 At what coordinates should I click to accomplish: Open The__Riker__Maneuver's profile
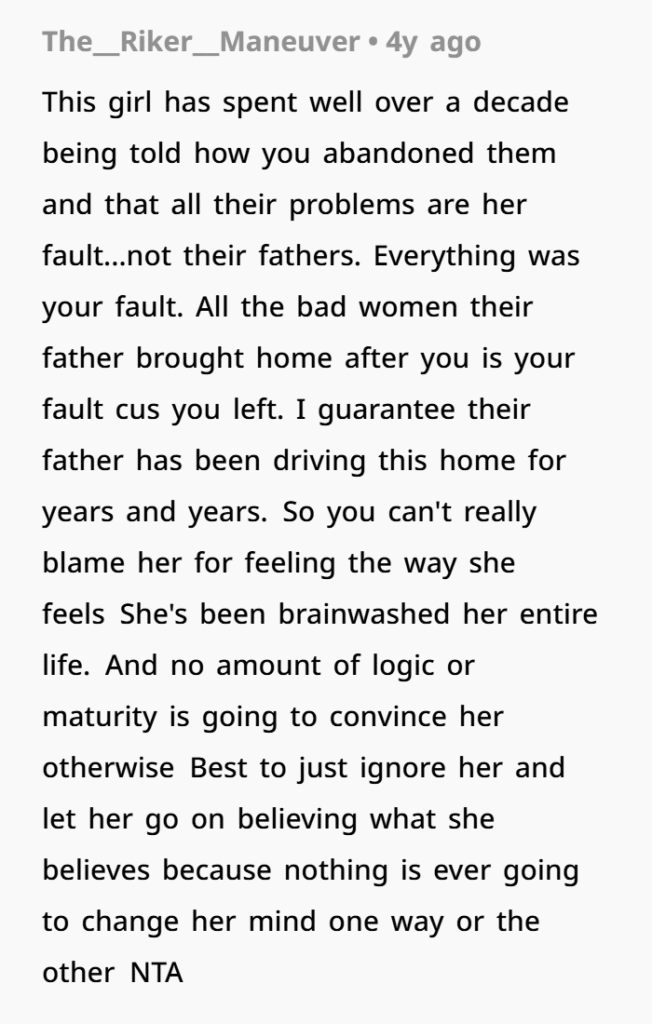tap(201, 43)
